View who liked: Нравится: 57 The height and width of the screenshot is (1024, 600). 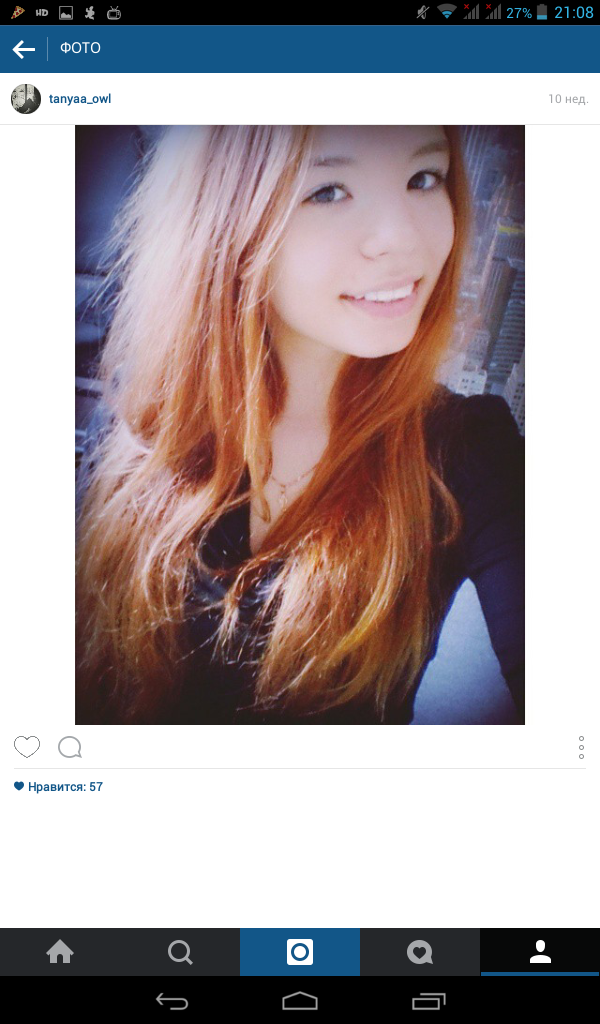click(60, 787)
